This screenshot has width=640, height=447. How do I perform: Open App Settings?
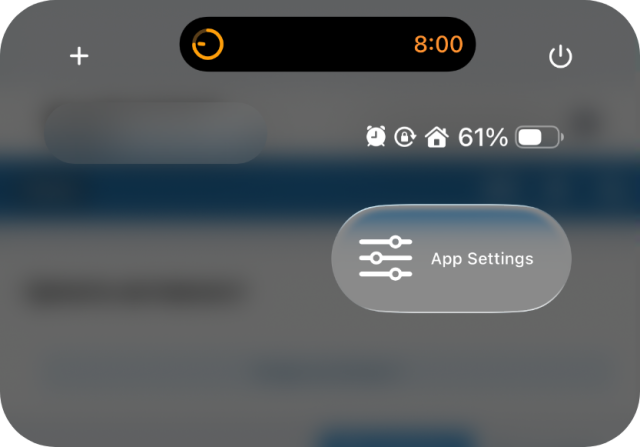(451, 259)
